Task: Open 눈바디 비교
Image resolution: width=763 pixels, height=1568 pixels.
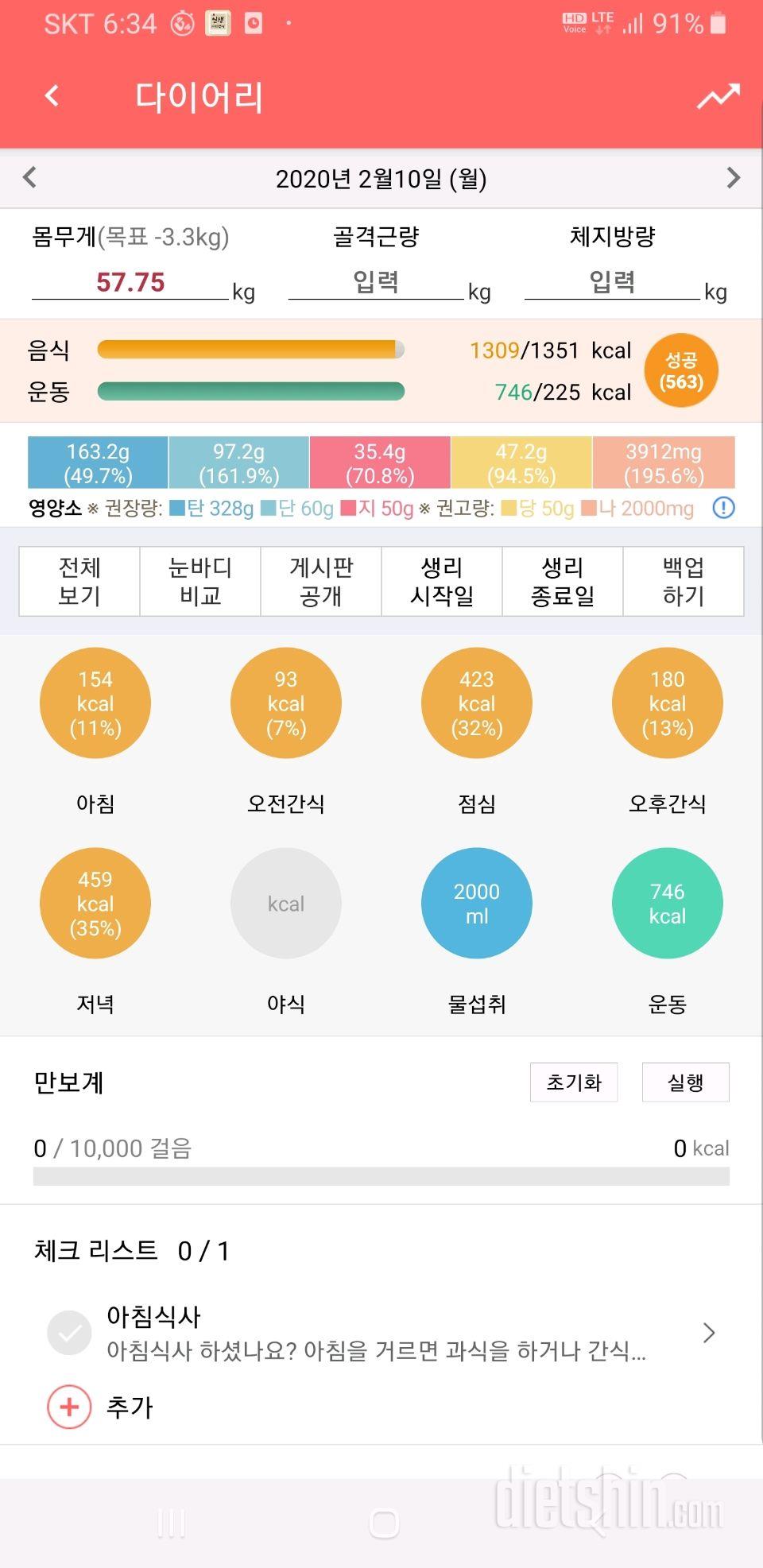Action: tap(200, 581)
